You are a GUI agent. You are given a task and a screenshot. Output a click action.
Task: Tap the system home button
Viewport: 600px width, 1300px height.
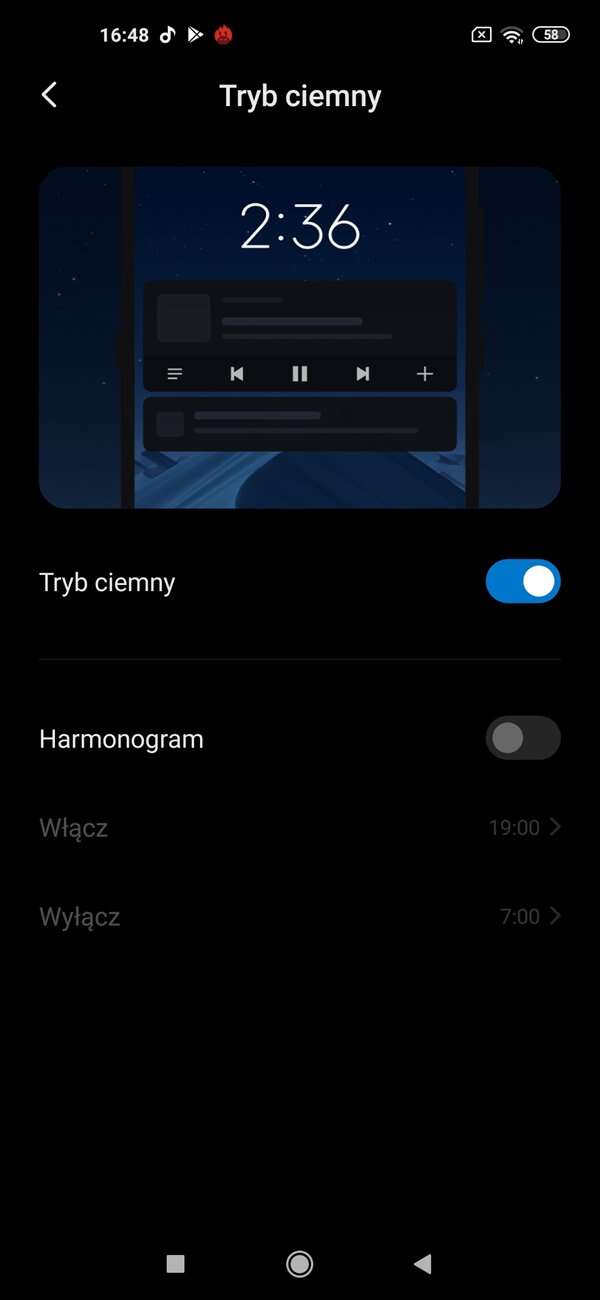[299, 1264]
